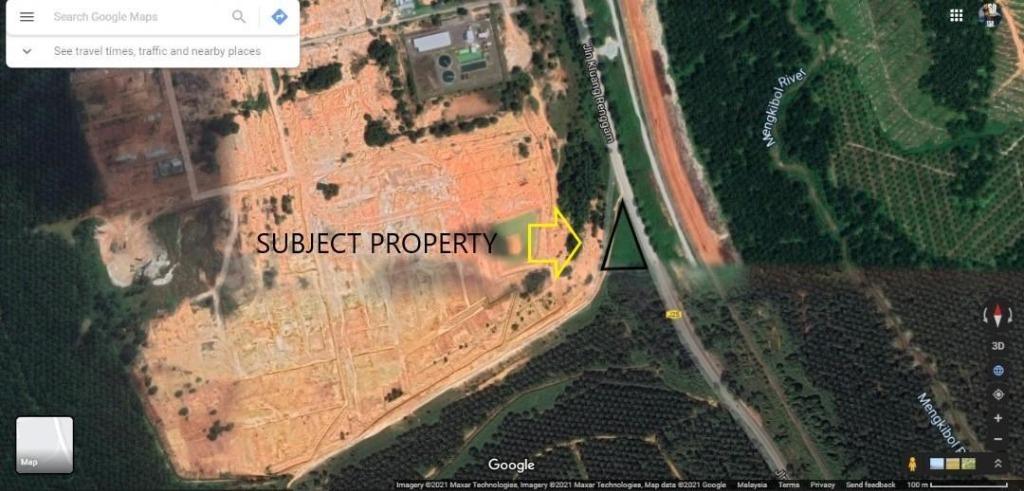
Task: Open the Google apps grid
Action: point(956,15)
